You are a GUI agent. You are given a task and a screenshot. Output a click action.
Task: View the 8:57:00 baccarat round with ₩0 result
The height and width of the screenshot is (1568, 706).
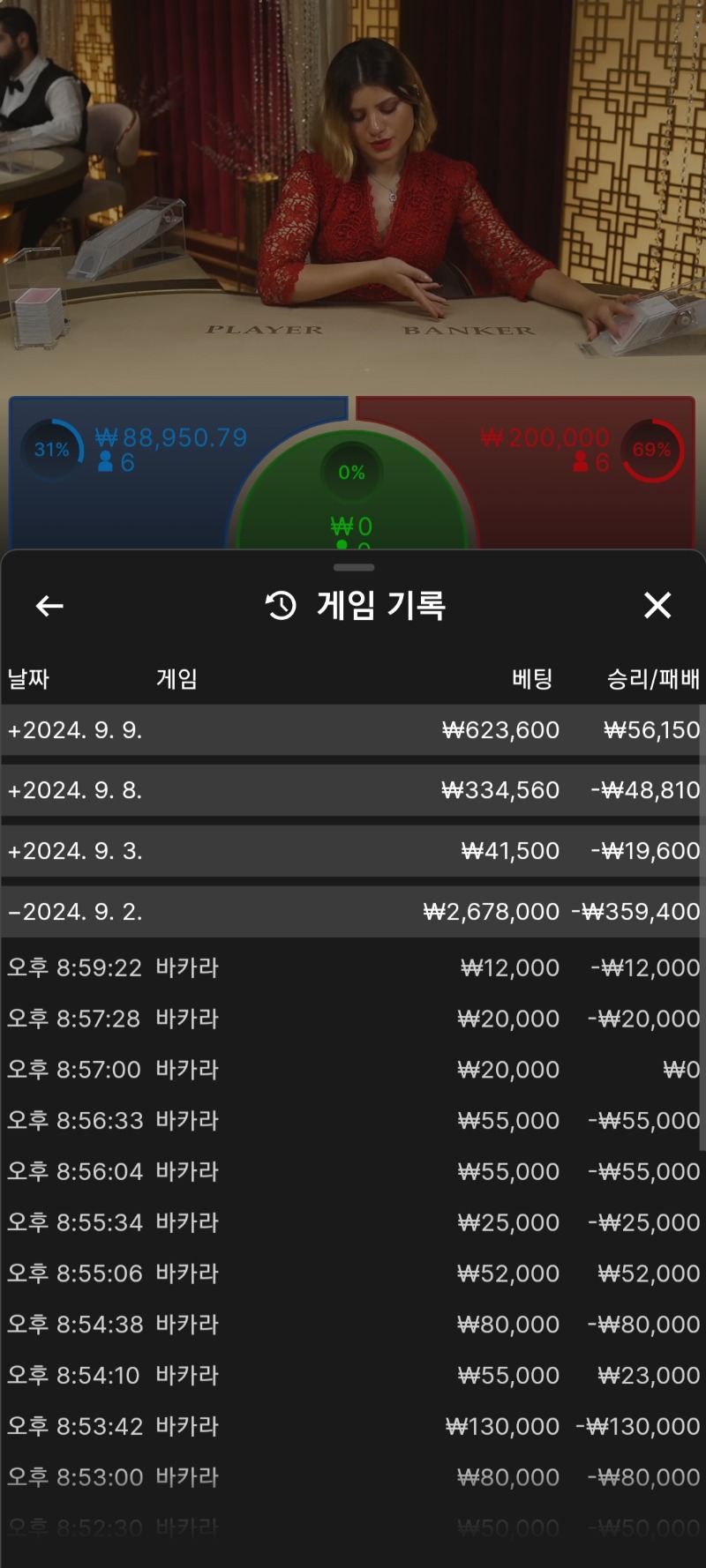351,1070
